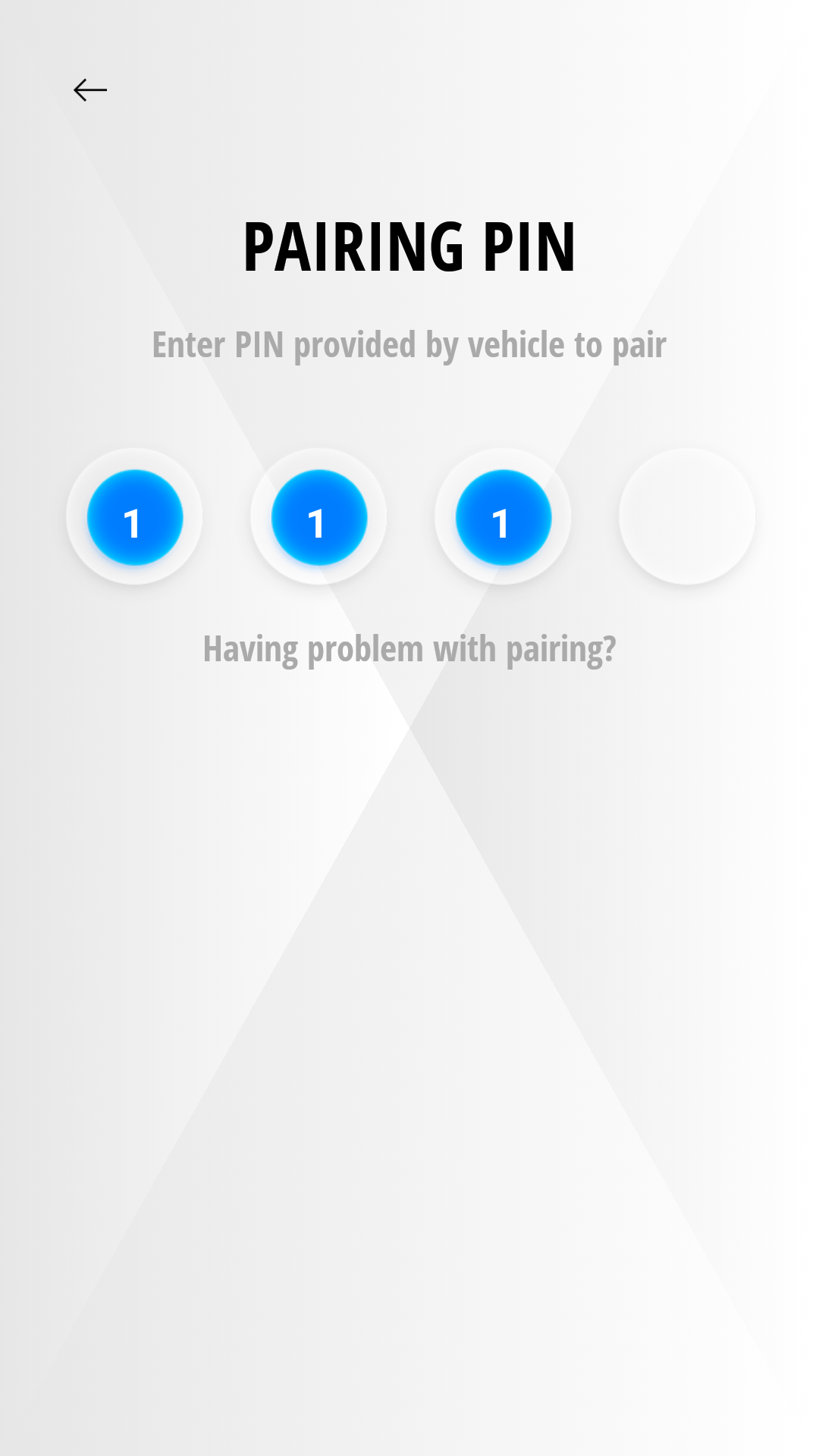The height and width of the screenshot is (1456, 819).
Task: Open 'Having problem with pairing?' help
Action: (x=409, y=650)
